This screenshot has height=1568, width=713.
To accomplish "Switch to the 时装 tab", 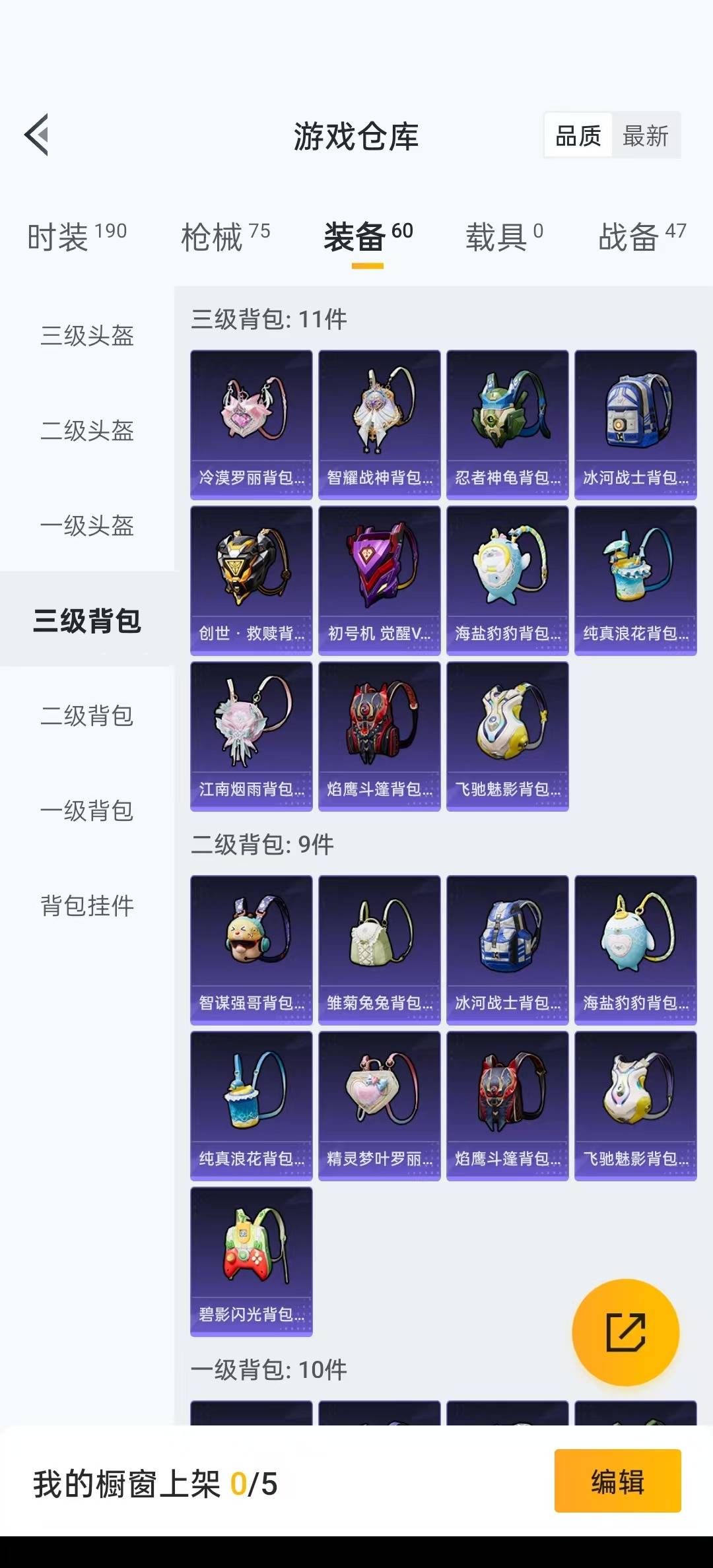I will pos(77,237).
